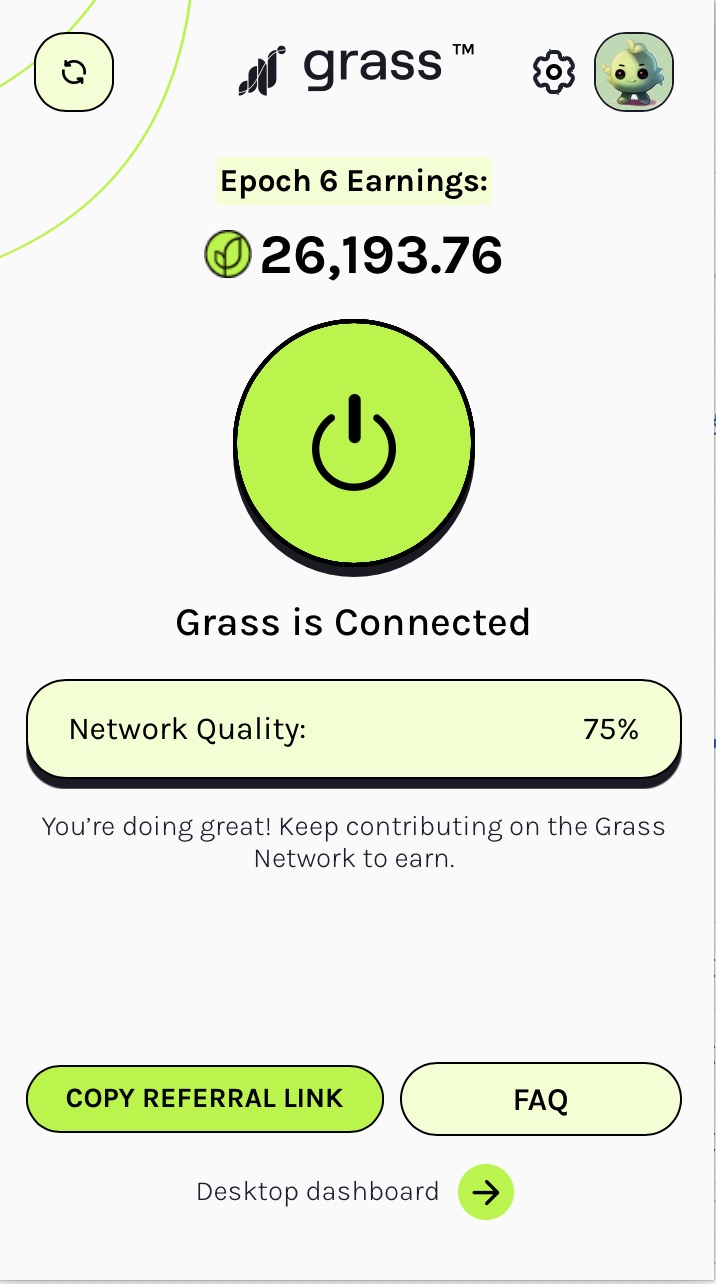Open the profile avatar
716x1284 pixels.
tap(634, 72)
